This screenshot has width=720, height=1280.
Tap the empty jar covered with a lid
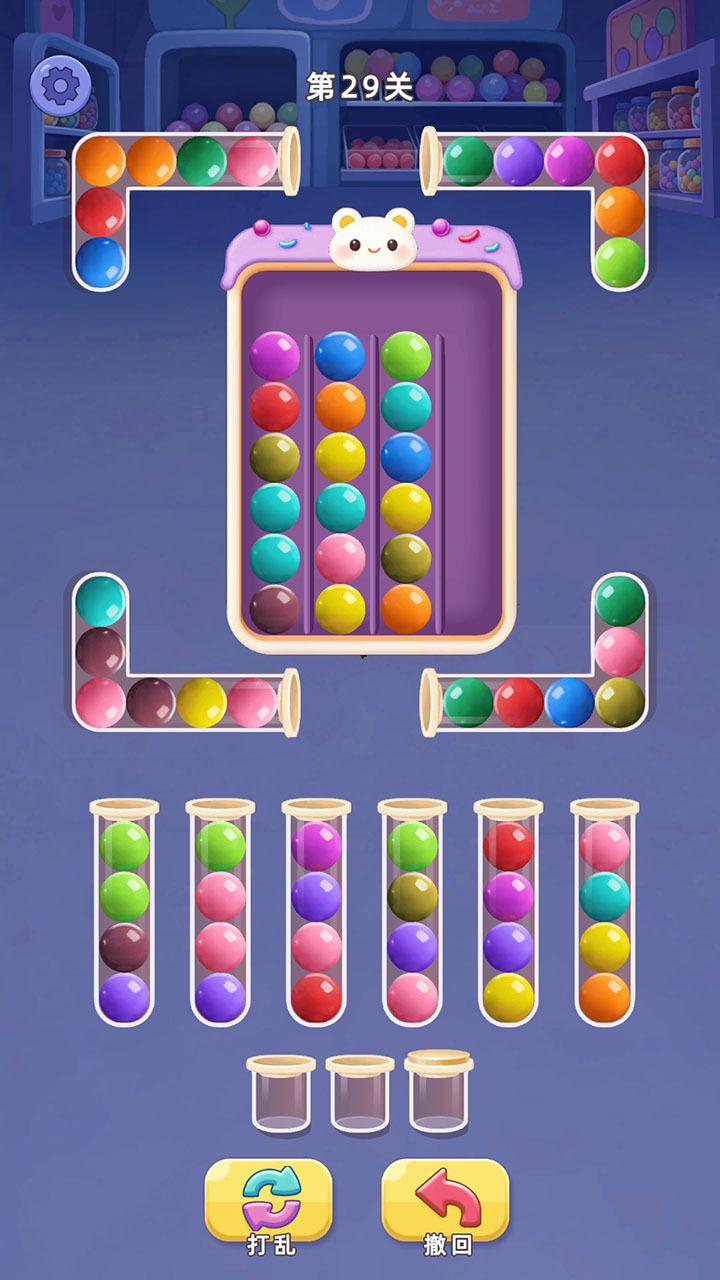[439, 1091]
